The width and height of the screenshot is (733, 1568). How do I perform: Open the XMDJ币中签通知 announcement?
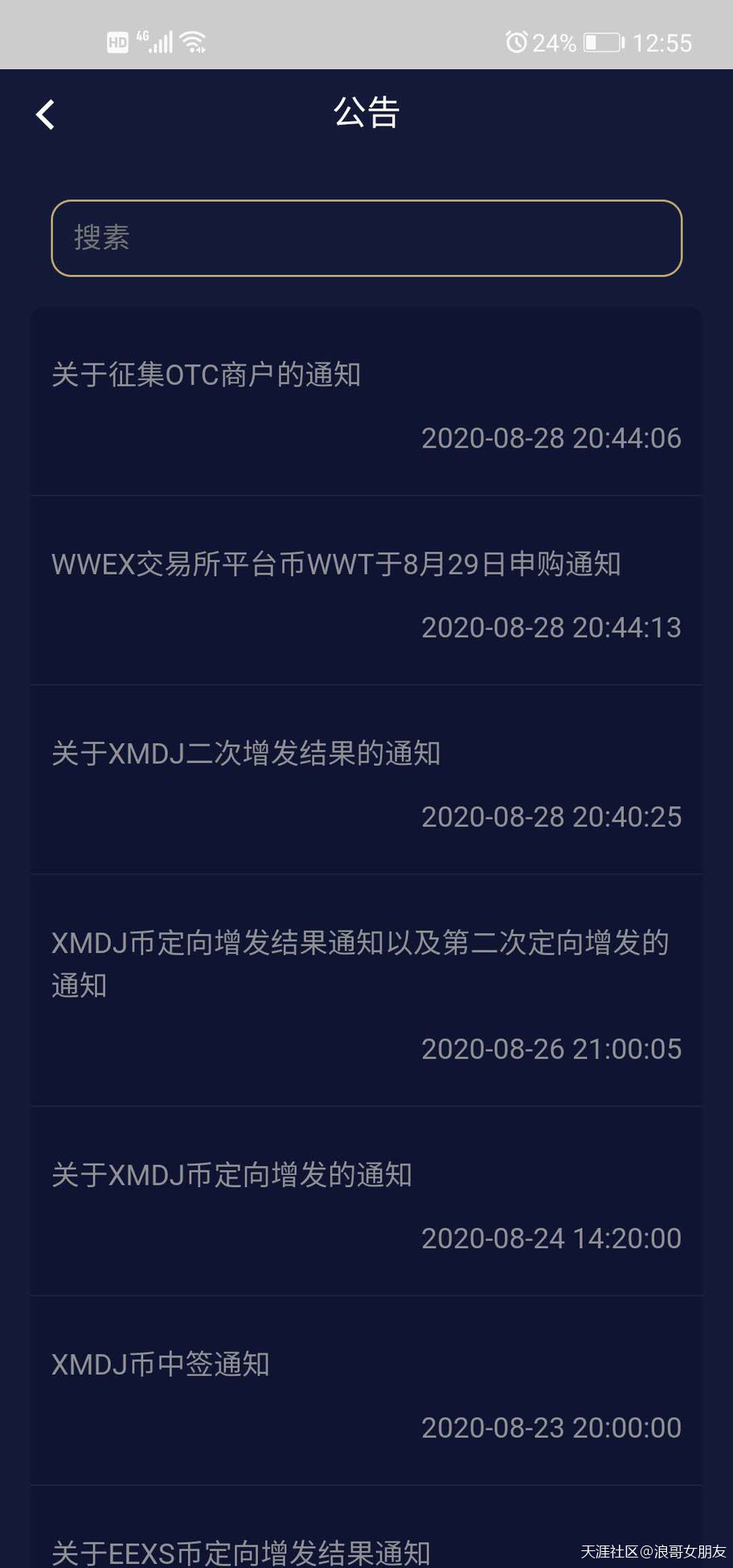[161, 1364]
